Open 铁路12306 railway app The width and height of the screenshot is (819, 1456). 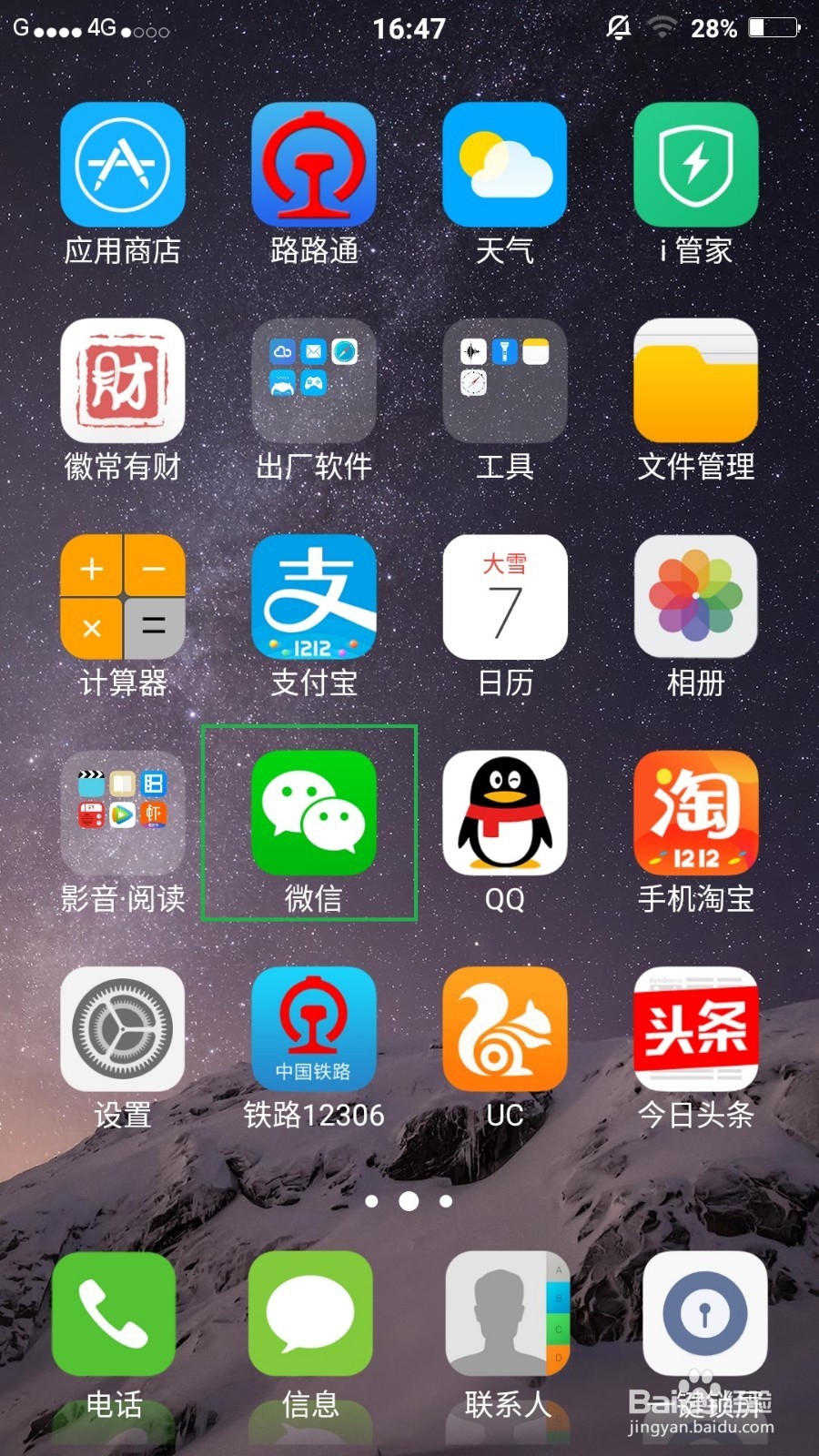pos(314,1028)
